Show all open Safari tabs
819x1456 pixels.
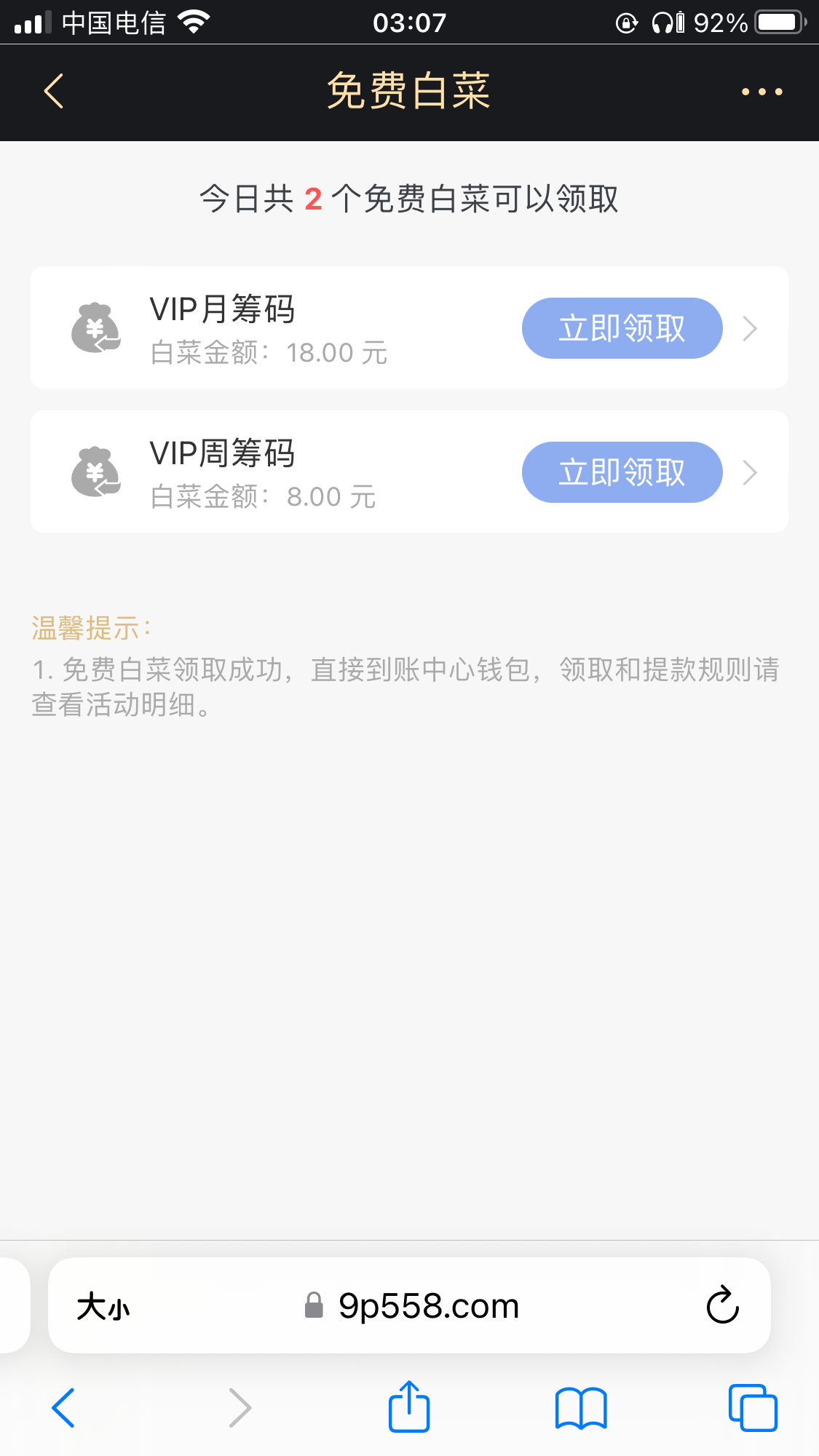[x=753, y=1408]
